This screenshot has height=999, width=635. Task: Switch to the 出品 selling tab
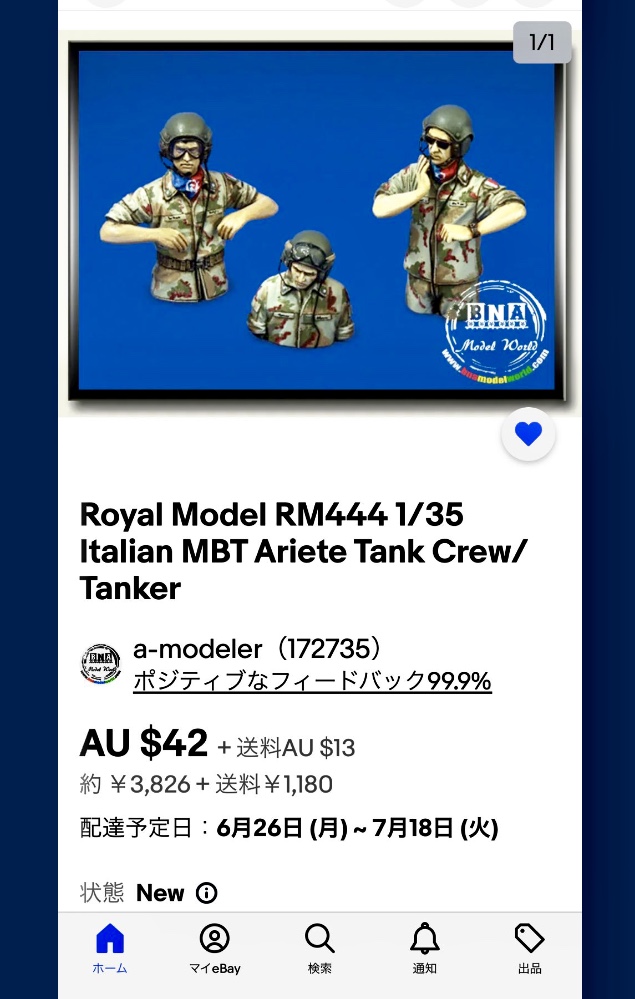529,948
